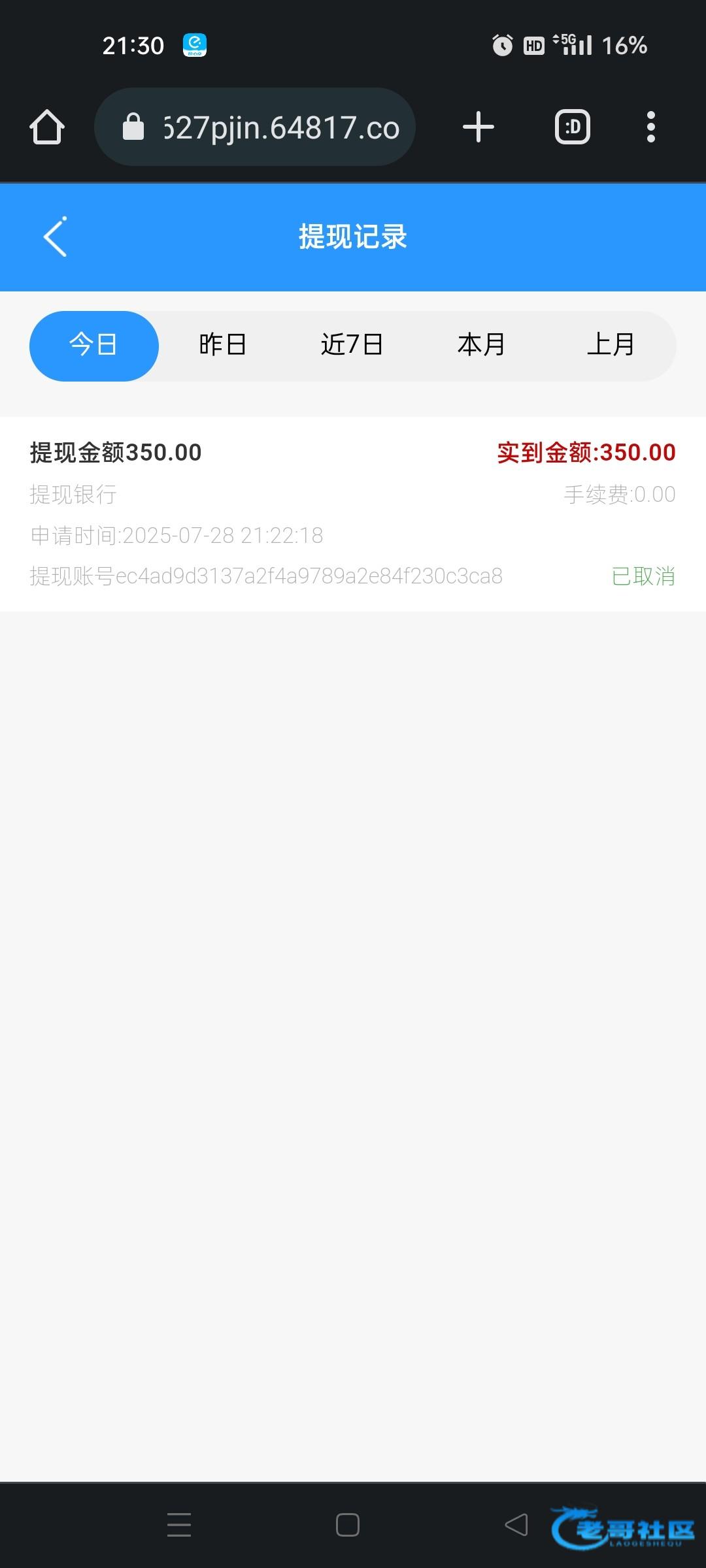Tap the browser address bar

255,127
